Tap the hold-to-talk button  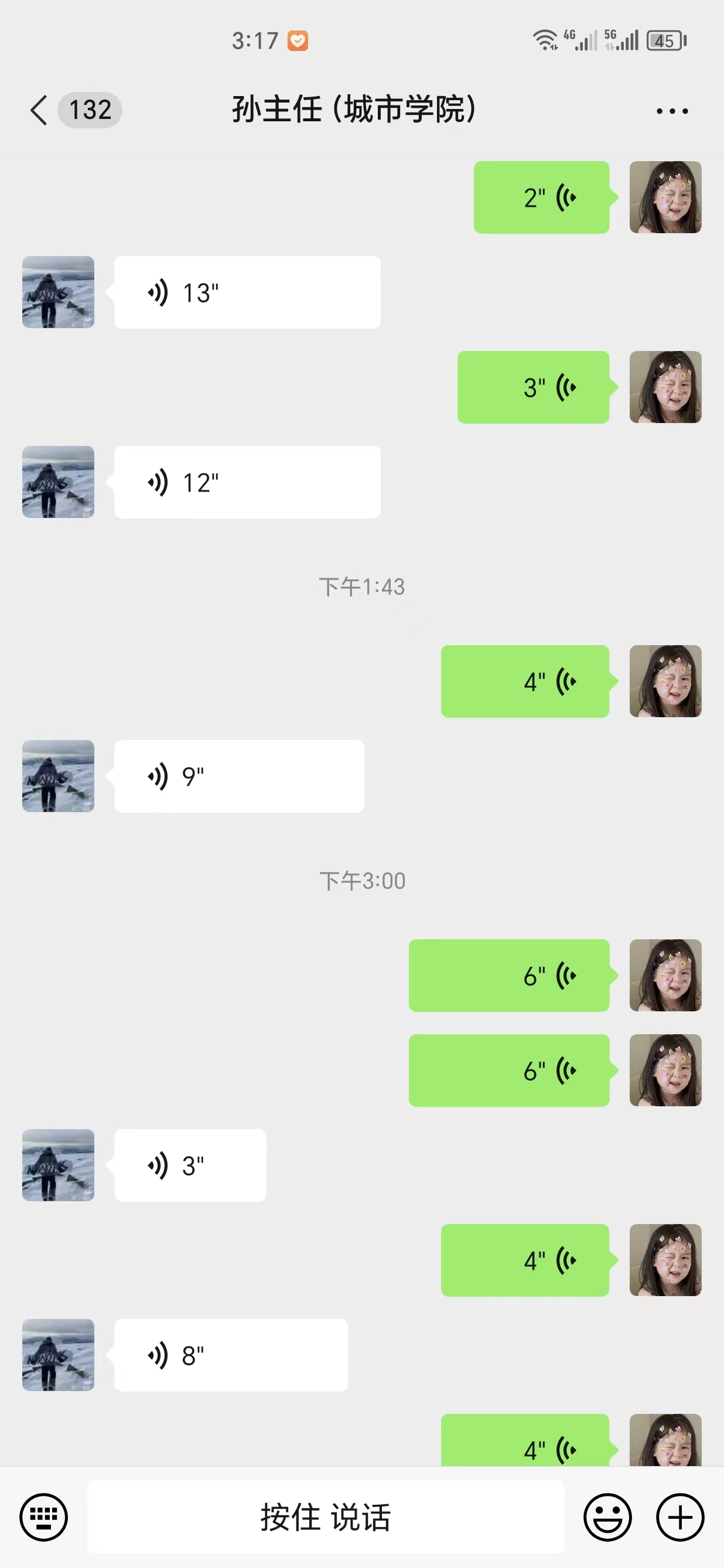326,1517
